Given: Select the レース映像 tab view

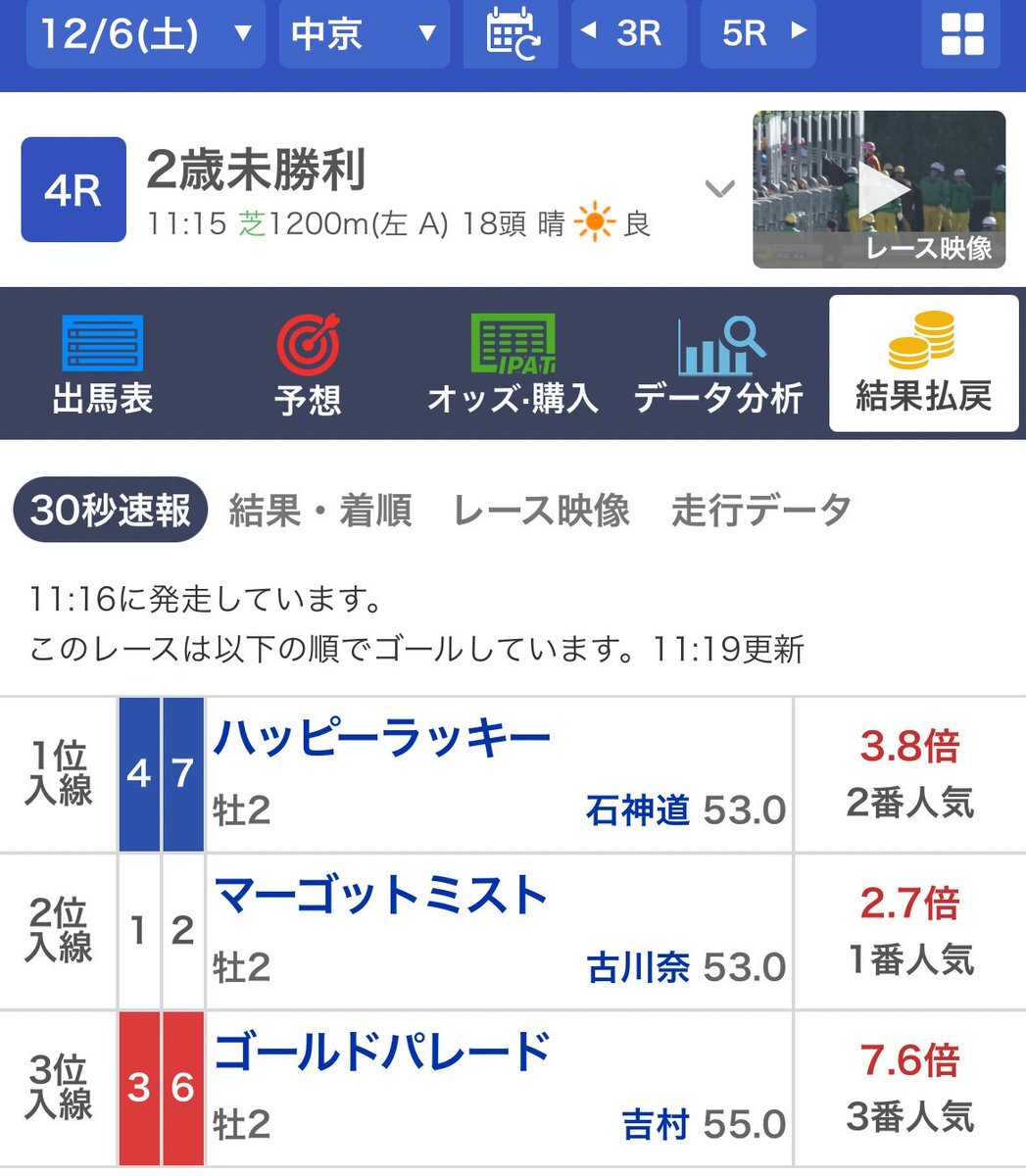Looking at the screenshot, I should coord(540,510).
